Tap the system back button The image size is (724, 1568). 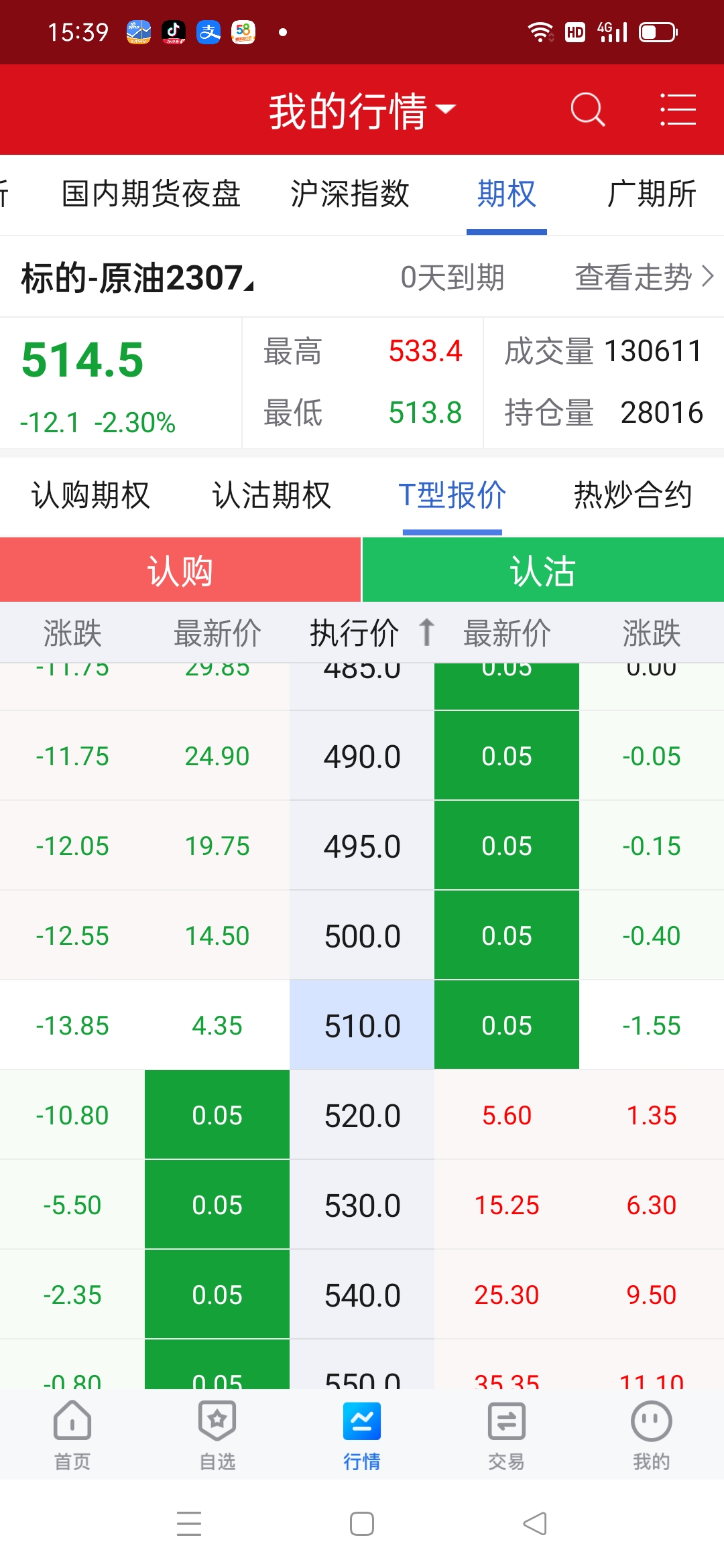(535, 1524)
